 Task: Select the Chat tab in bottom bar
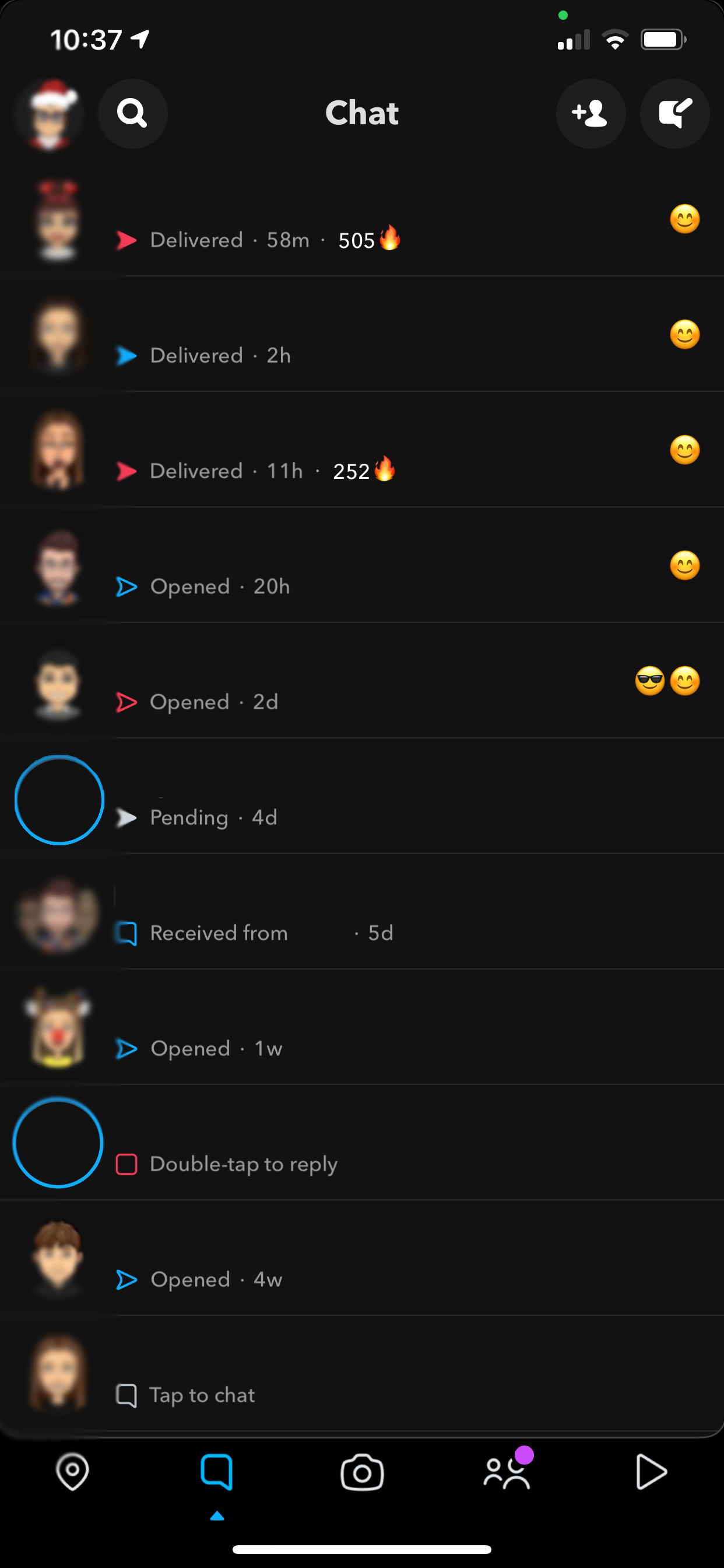217,1473
